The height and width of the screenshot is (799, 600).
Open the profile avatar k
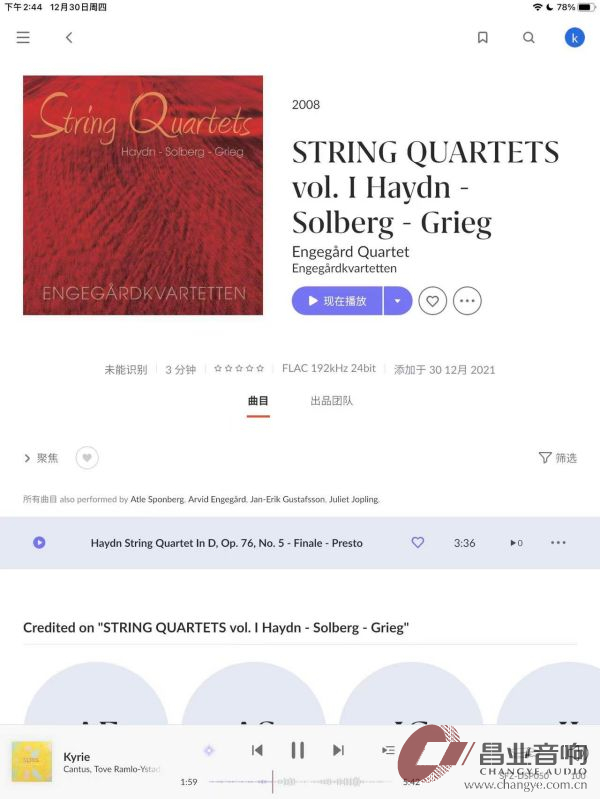coord(574,38)
